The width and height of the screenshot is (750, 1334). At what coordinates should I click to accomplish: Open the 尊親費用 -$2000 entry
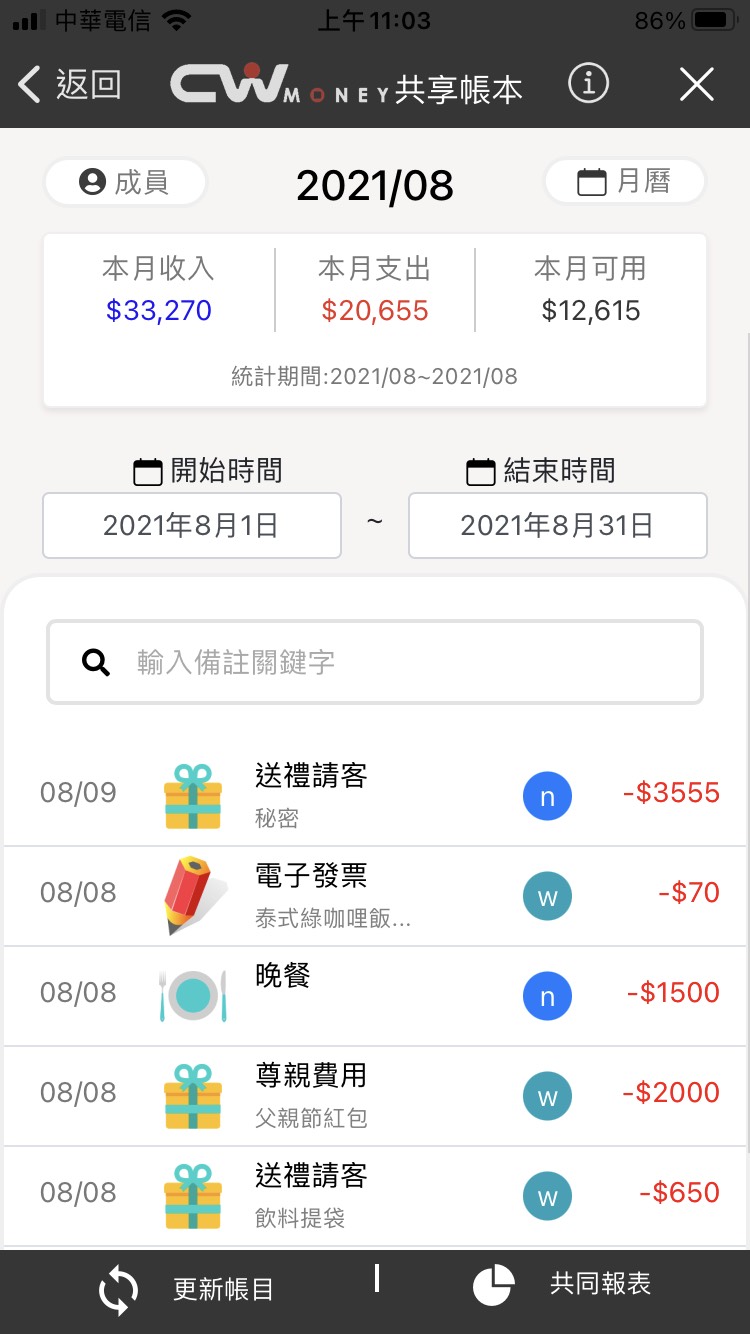click(x=375, y=1095)
